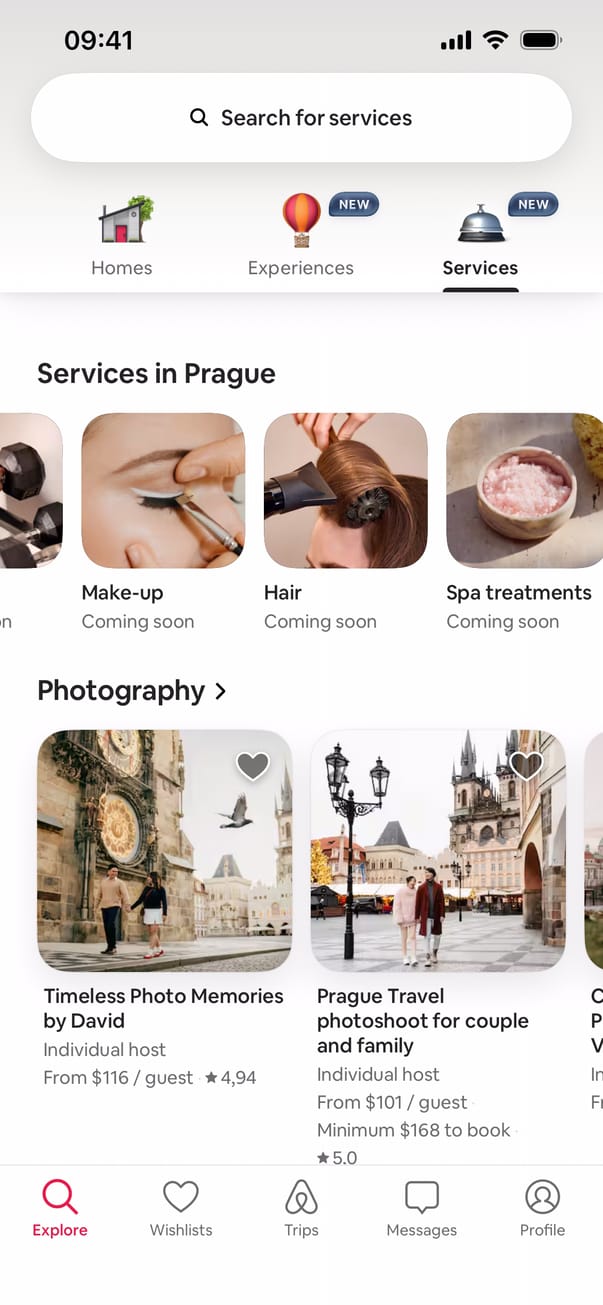Go to the Explore tab
This screenshot has width=603, height=1305.
(60, 1208)
